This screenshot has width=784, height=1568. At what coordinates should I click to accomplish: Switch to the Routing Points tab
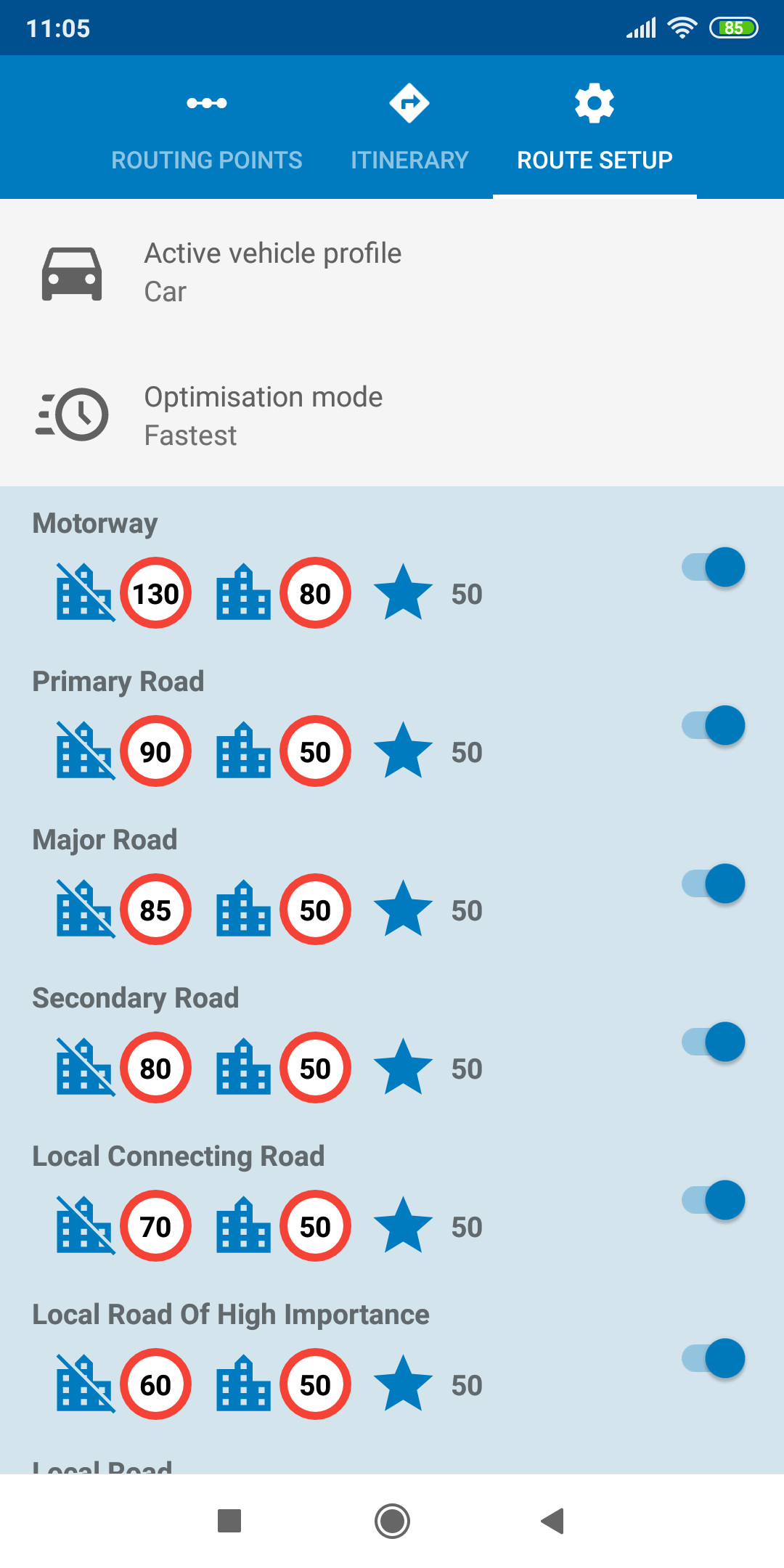[x=207, y=128]
